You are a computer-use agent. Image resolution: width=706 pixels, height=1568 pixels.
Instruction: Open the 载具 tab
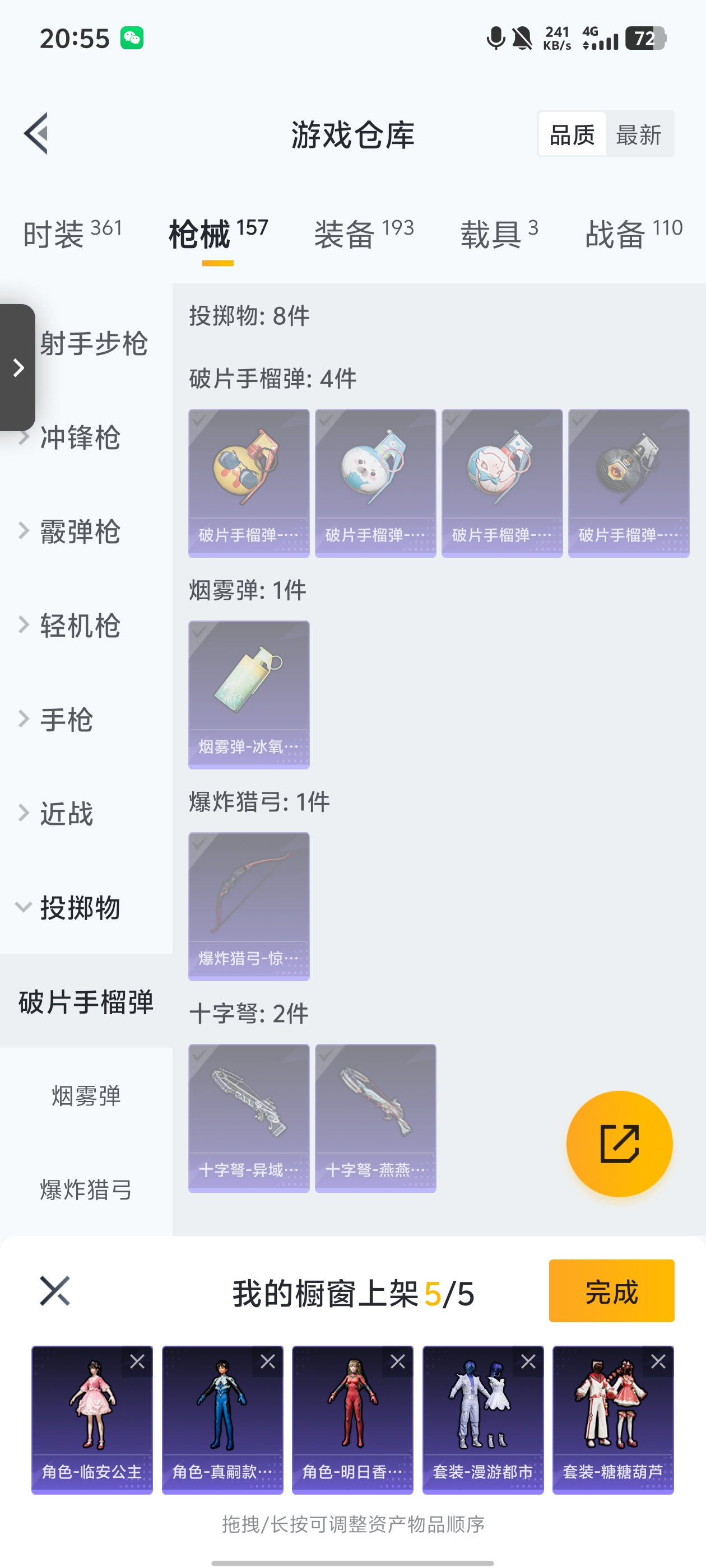[498, 234]
